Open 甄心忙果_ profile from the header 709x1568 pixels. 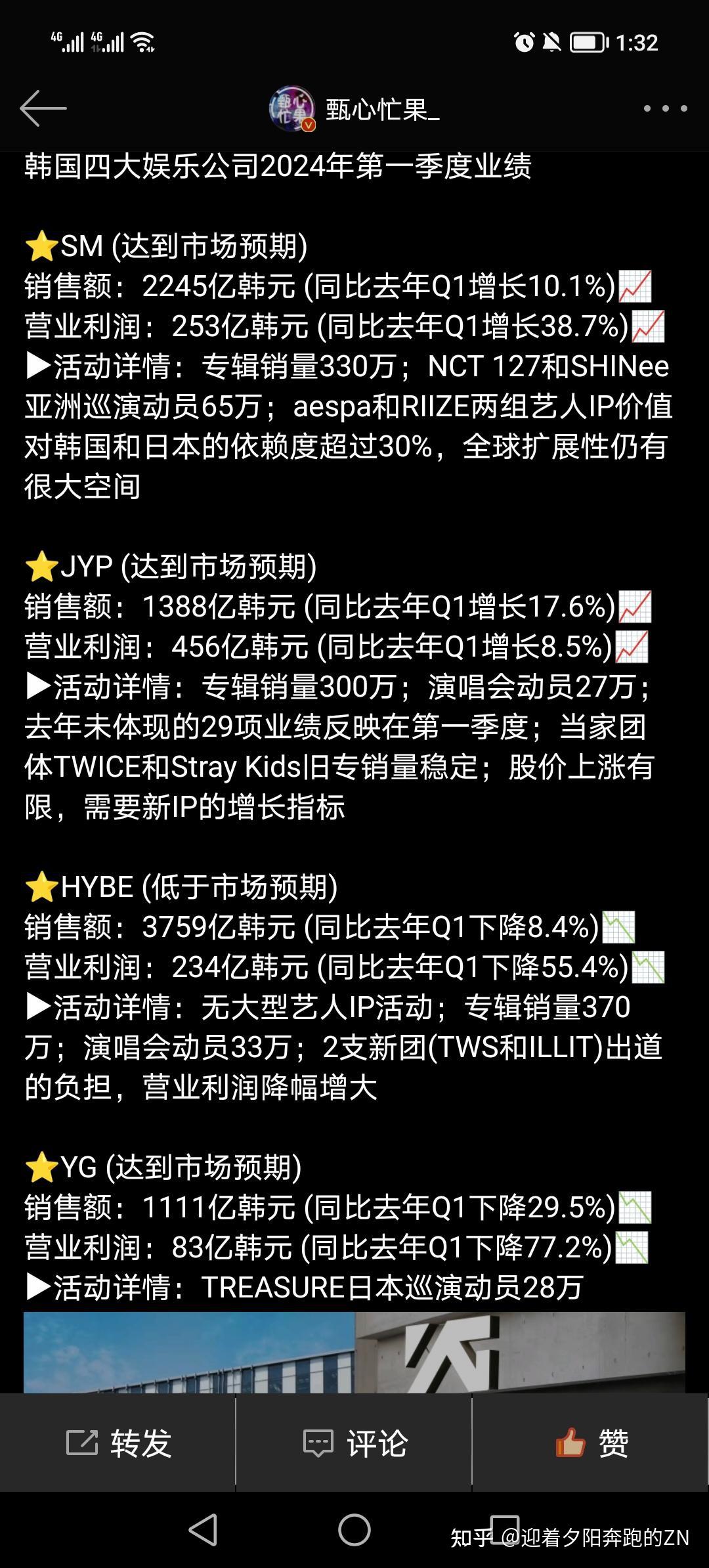pyautogui.click(x=354, y=108)
